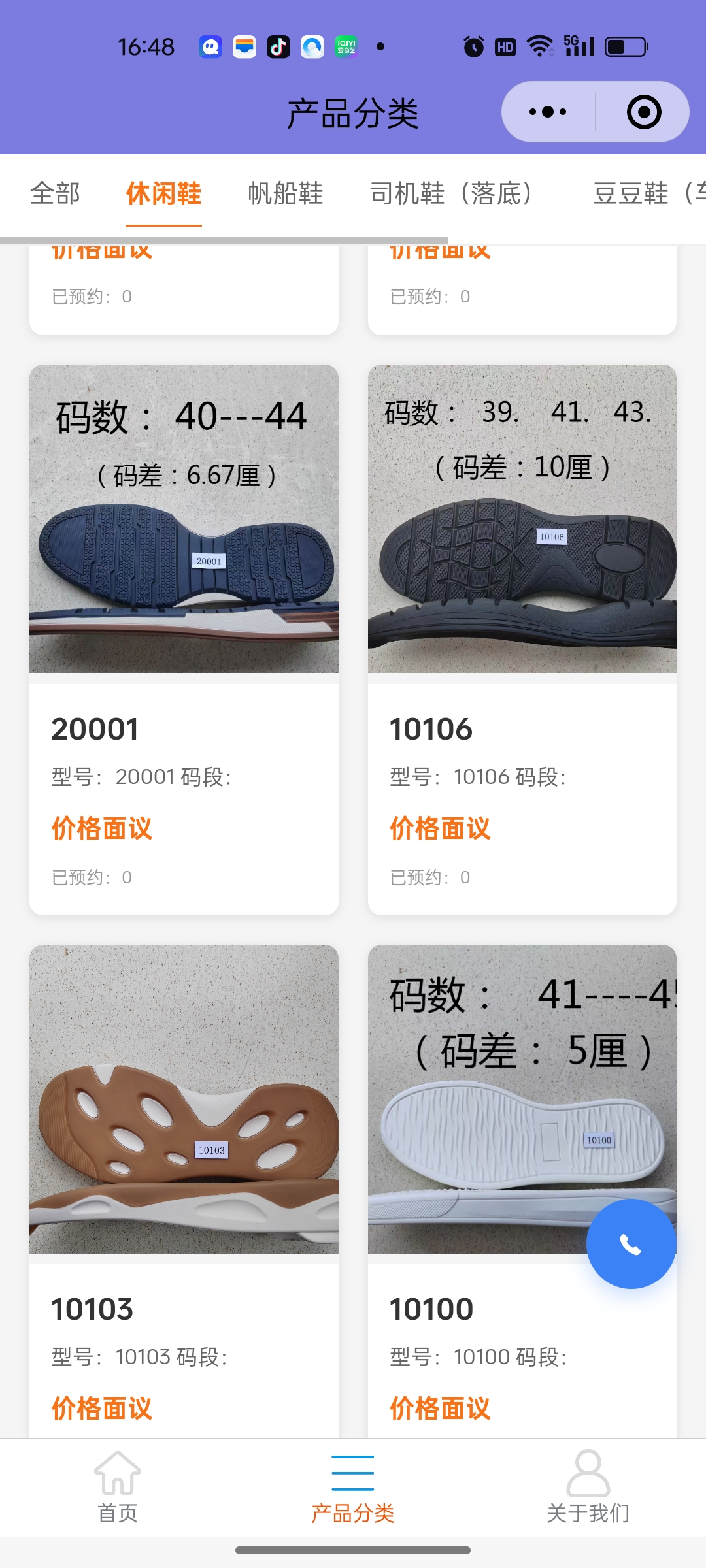Open product card 20001
The width and height of the screenshot is (706, 1568).
(184, 640)
